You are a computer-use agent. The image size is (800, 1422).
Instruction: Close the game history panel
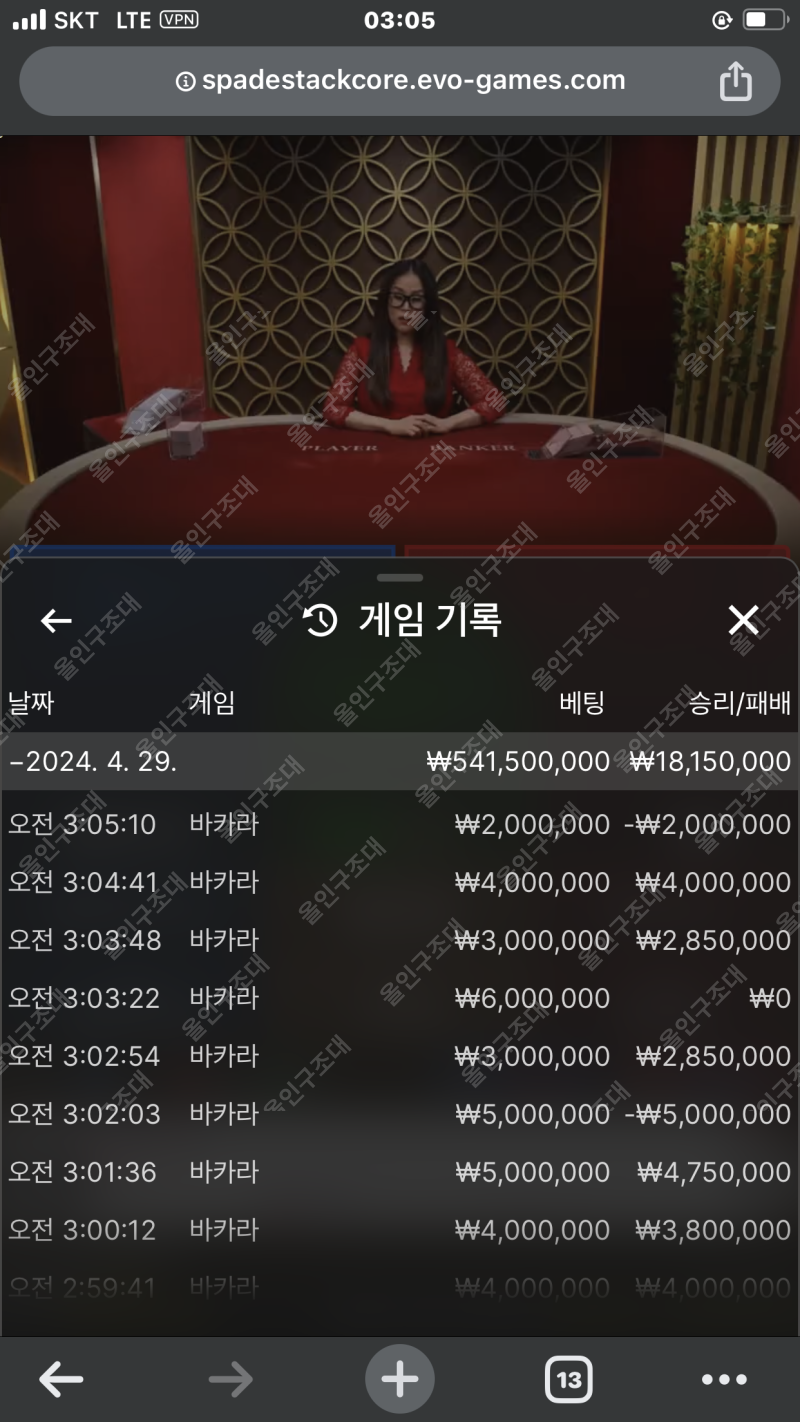pos(743,621)
